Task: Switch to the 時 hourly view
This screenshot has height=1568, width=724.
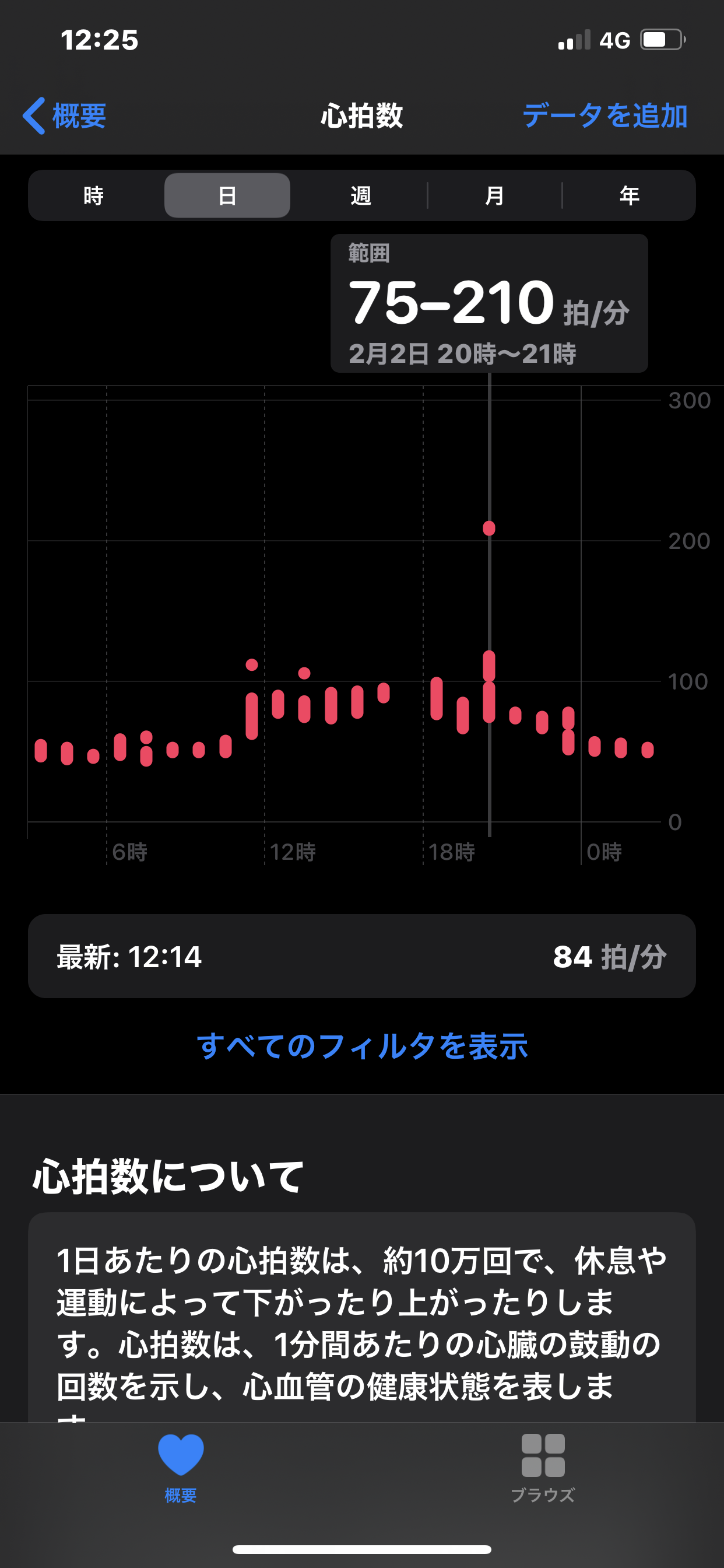Action: point(94,196)
